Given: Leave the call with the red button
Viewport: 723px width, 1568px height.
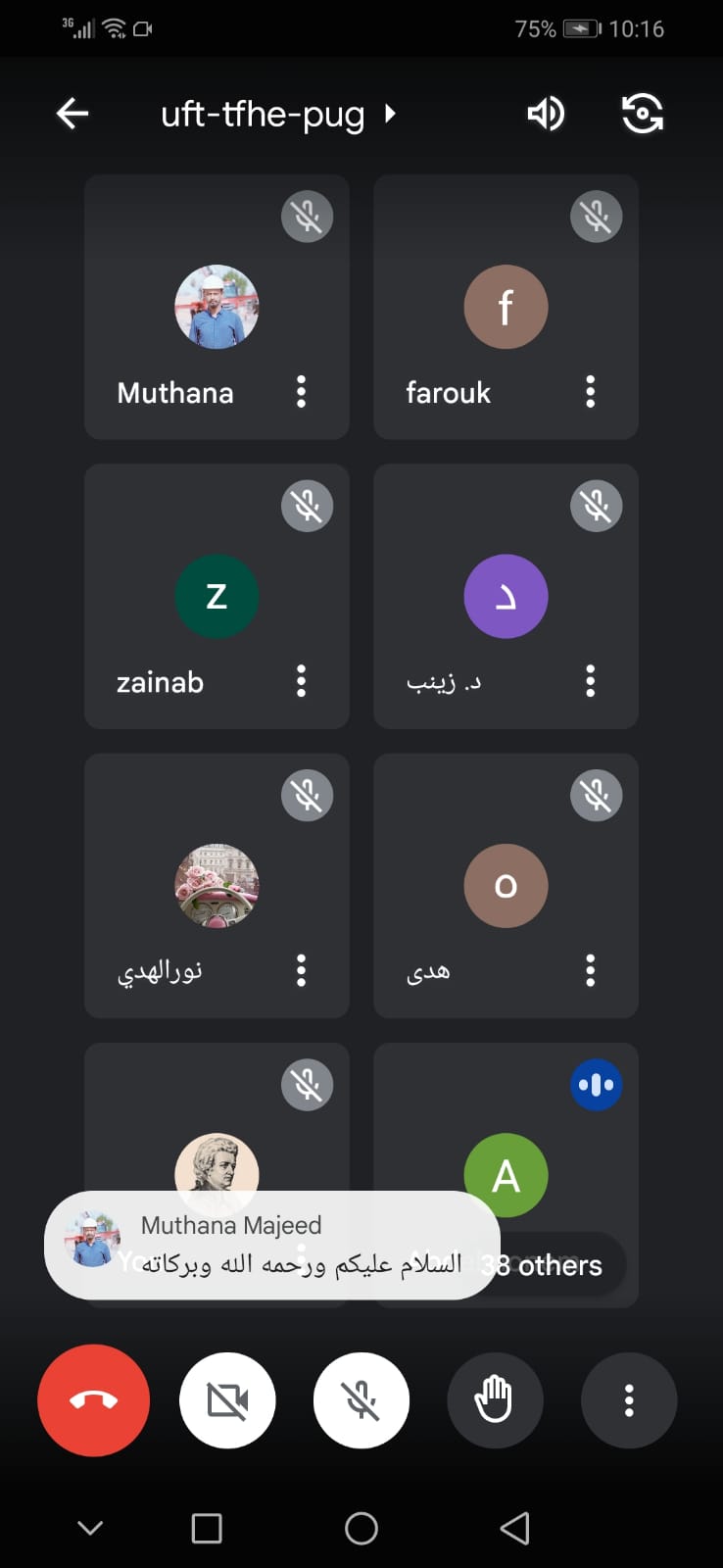Looking at the screenshot, I should coord(93,1400).
